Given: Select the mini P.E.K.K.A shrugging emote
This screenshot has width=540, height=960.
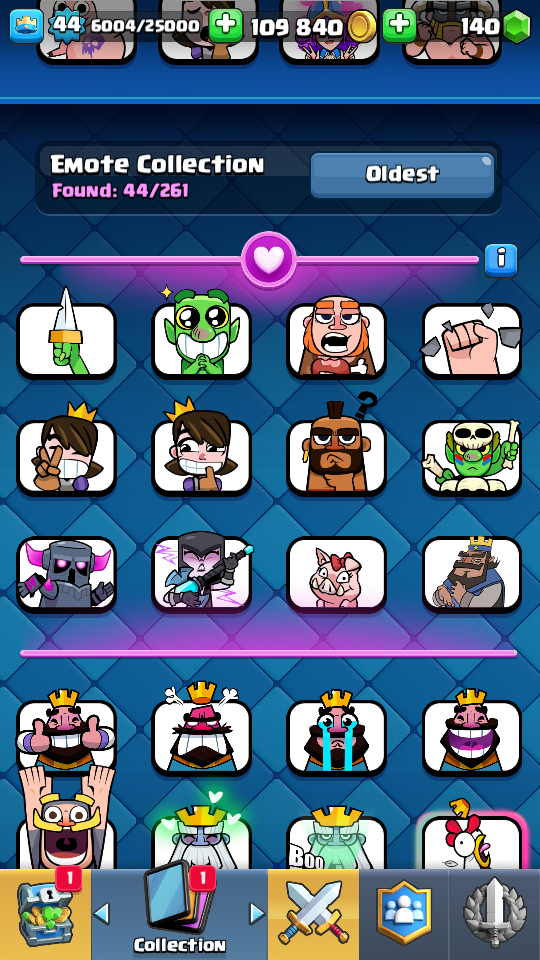Looking at the screenshot, I should pos(66,574).
